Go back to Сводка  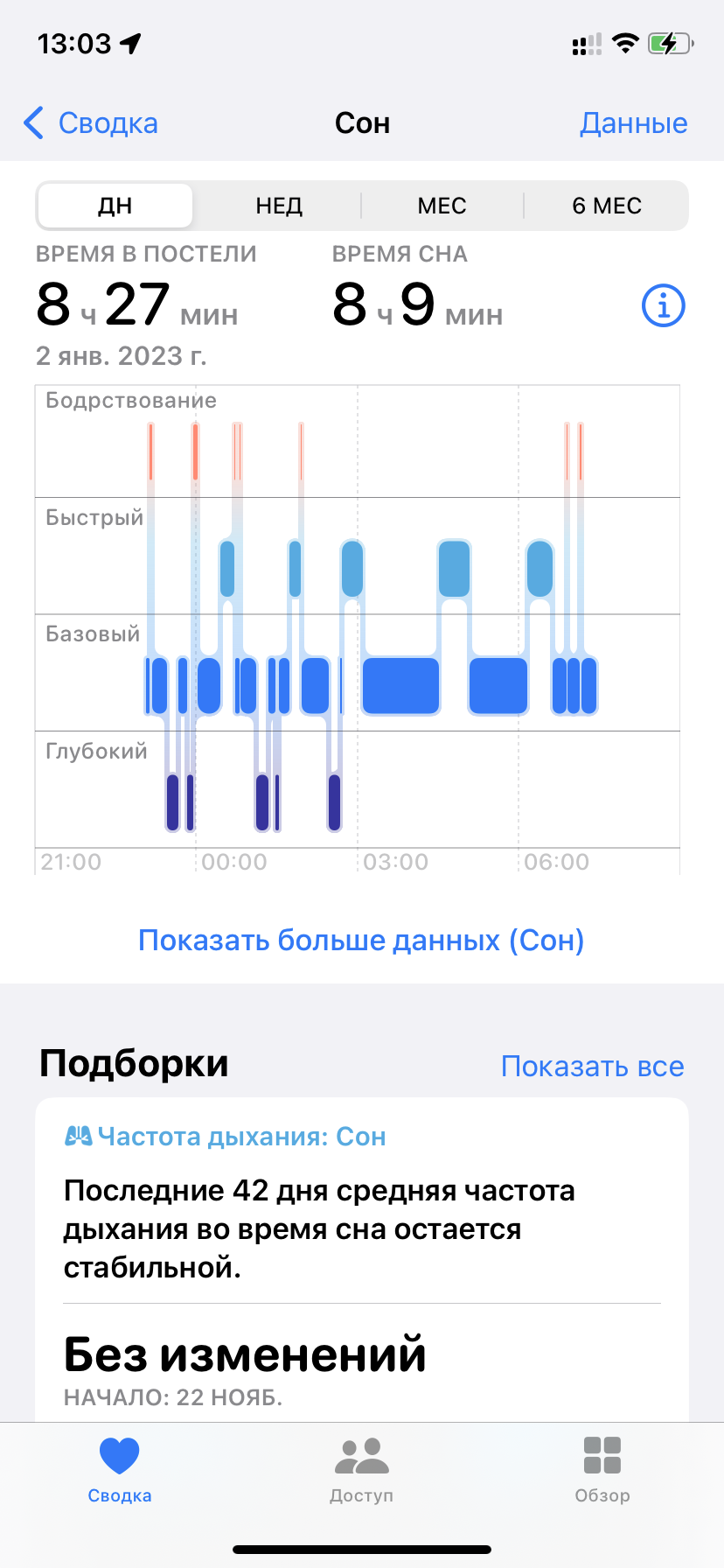point(91,123)
